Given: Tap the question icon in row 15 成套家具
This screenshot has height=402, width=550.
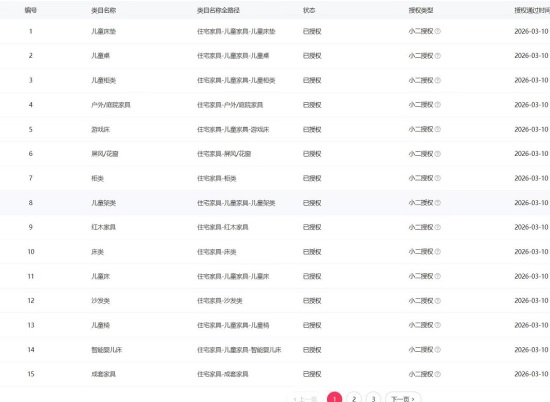Looking at the screenshot, I should pyautogui.click(x=437, y=374).
